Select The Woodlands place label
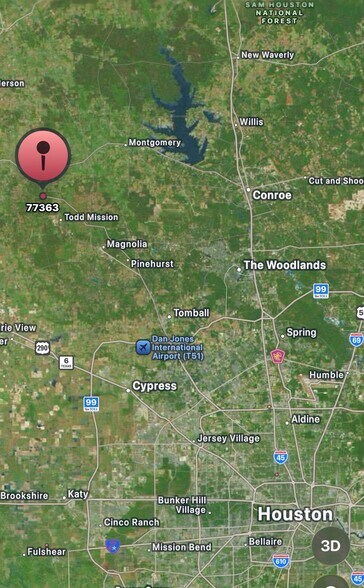Image resolution: width=364 pixels, height=588 pixels. tap(285, 265)
